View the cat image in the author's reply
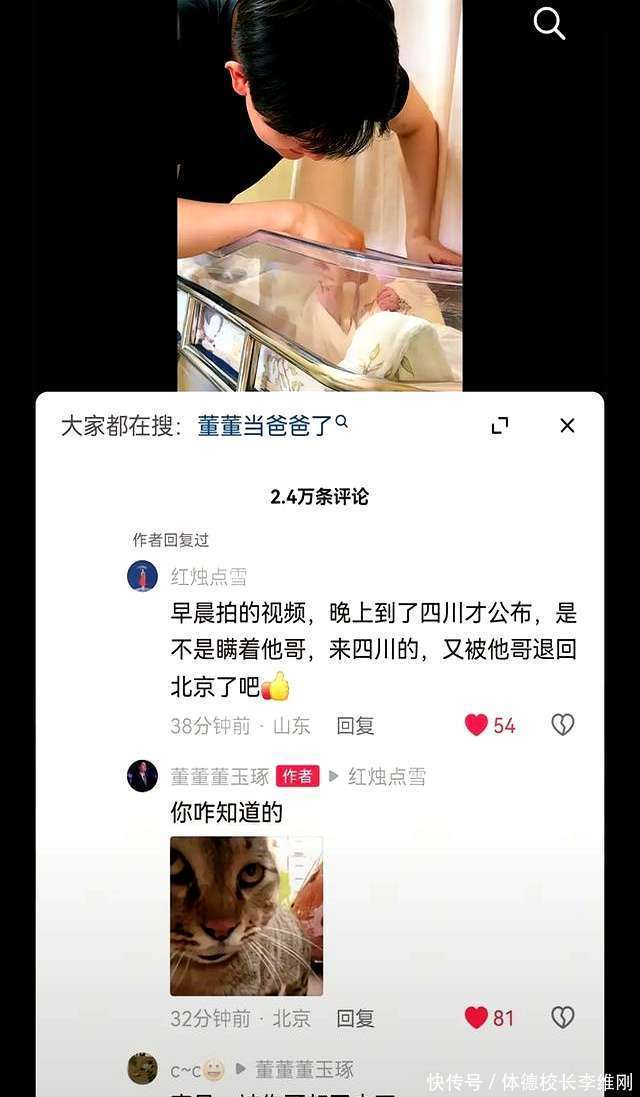Screen dimensions: 640x1097 click(246, 916)
